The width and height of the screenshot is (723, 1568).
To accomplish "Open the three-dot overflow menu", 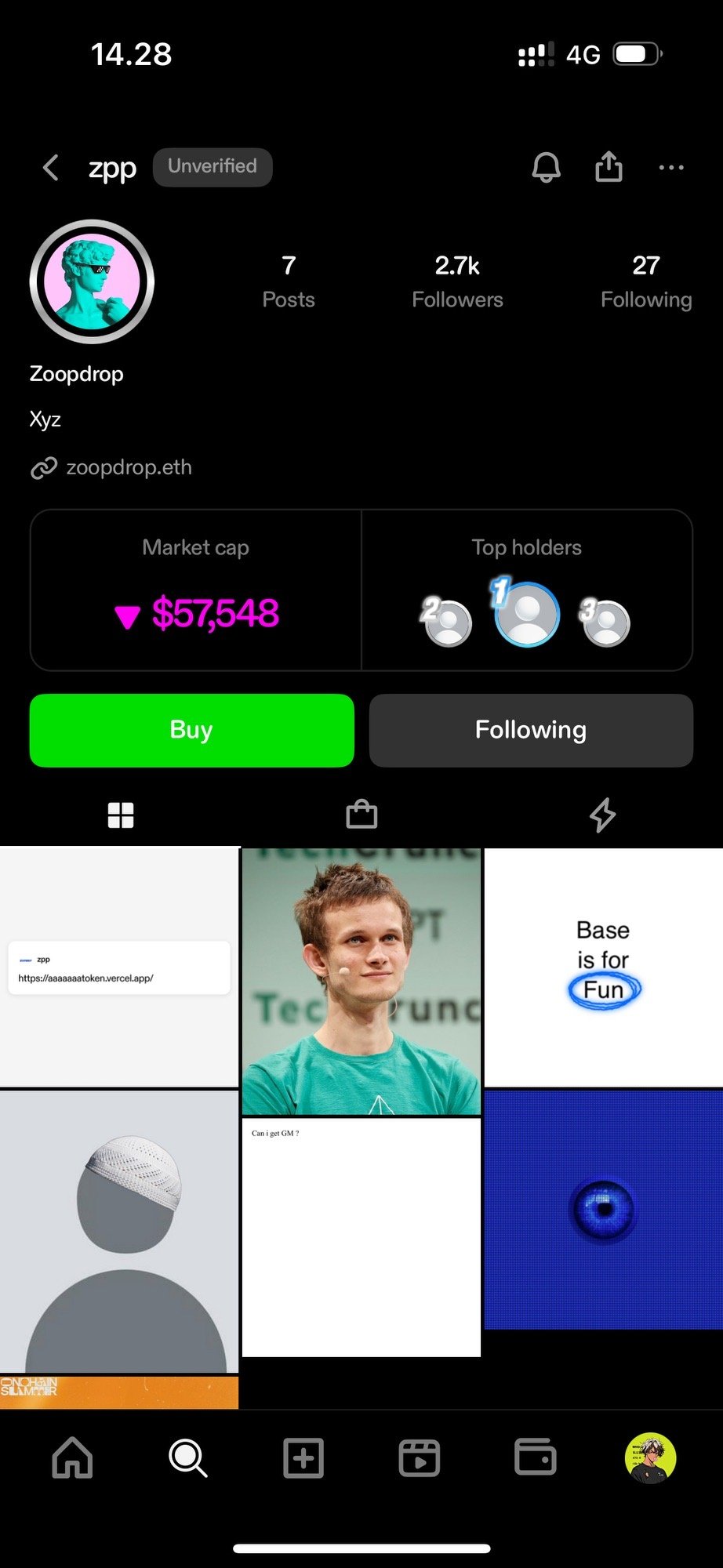I will (671, 167).
